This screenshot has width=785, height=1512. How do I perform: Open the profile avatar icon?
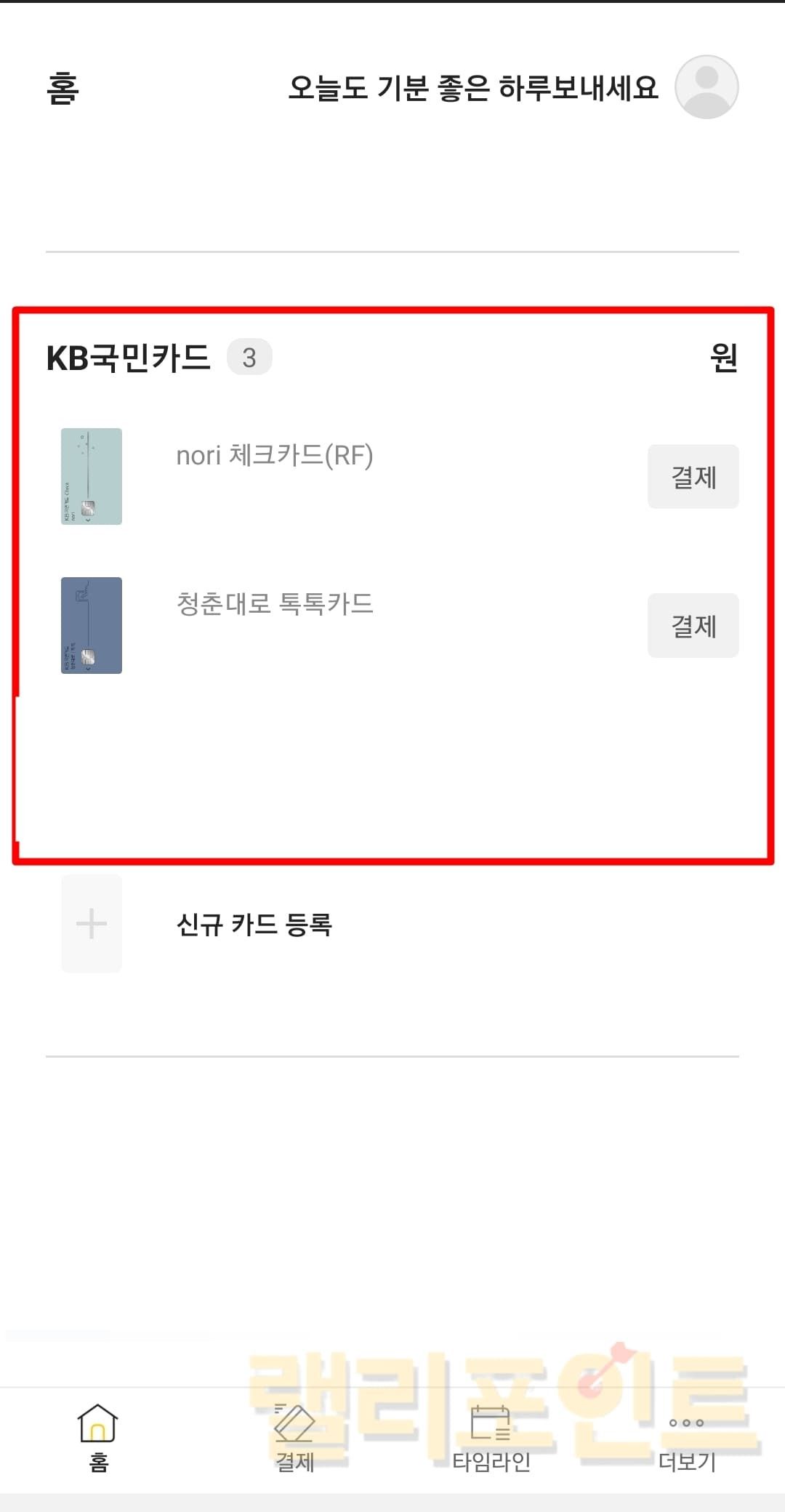coord(706,87)
